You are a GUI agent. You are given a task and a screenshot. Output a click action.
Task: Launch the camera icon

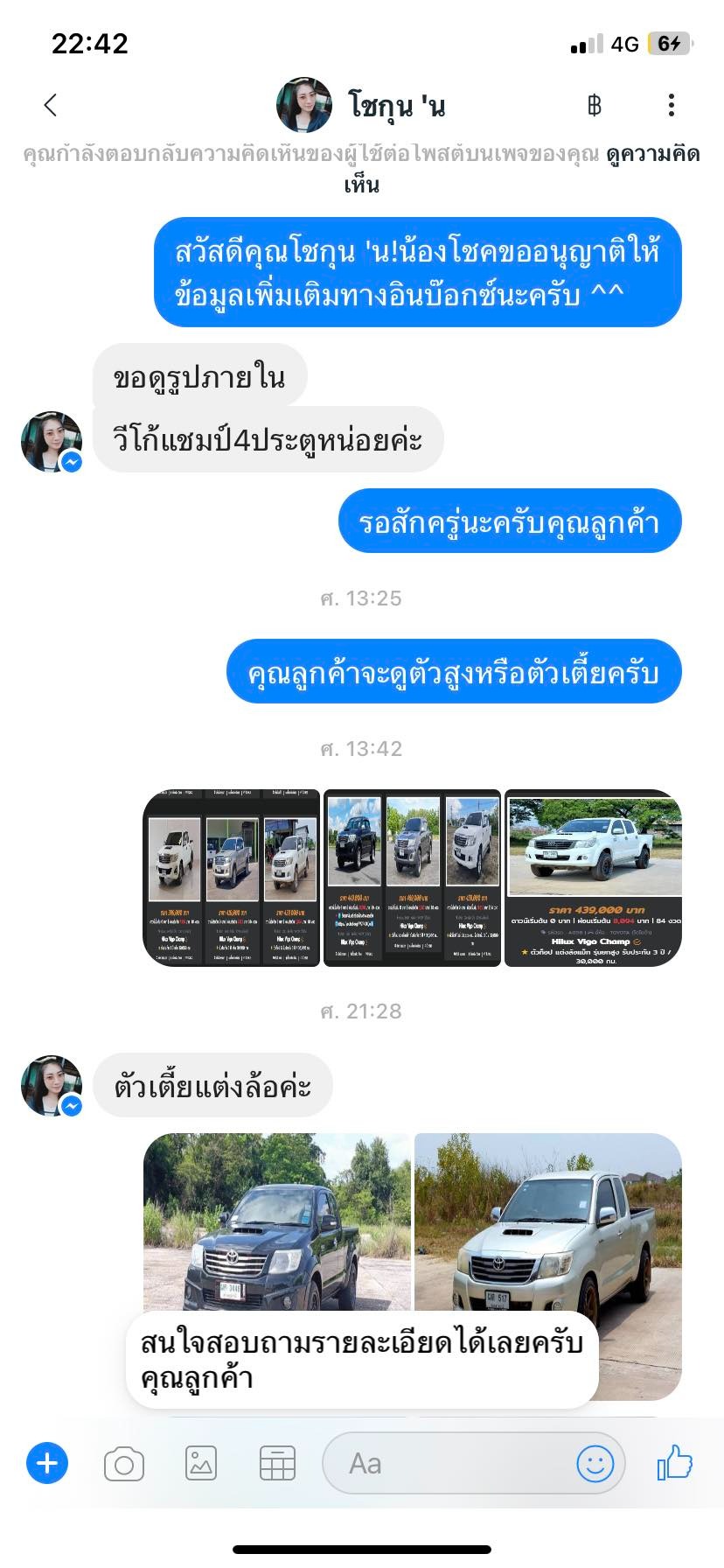pyautogui.click(x=124, y=1464)
